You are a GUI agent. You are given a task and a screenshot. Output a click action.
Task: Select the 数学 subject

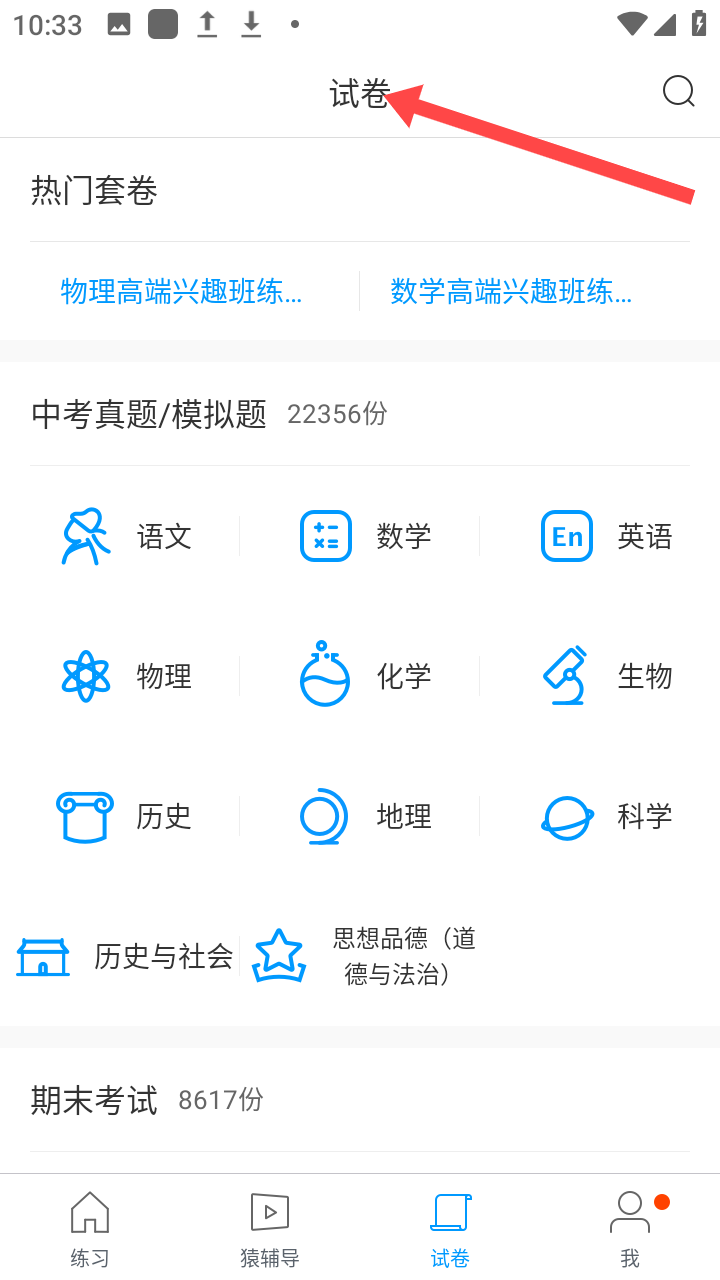(x=365, y=537)
